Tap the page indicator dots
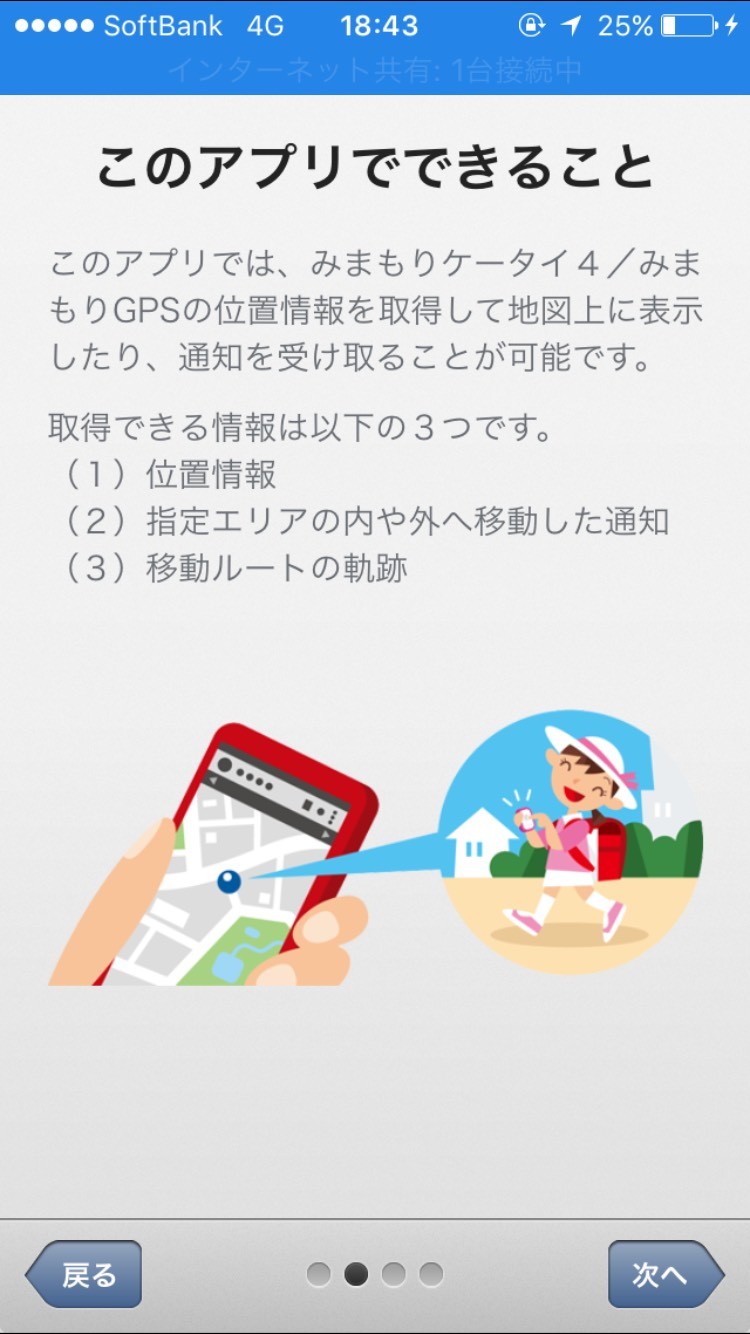The height and width of the screenshot is (1334, 750). click(x=375, y=1274)
